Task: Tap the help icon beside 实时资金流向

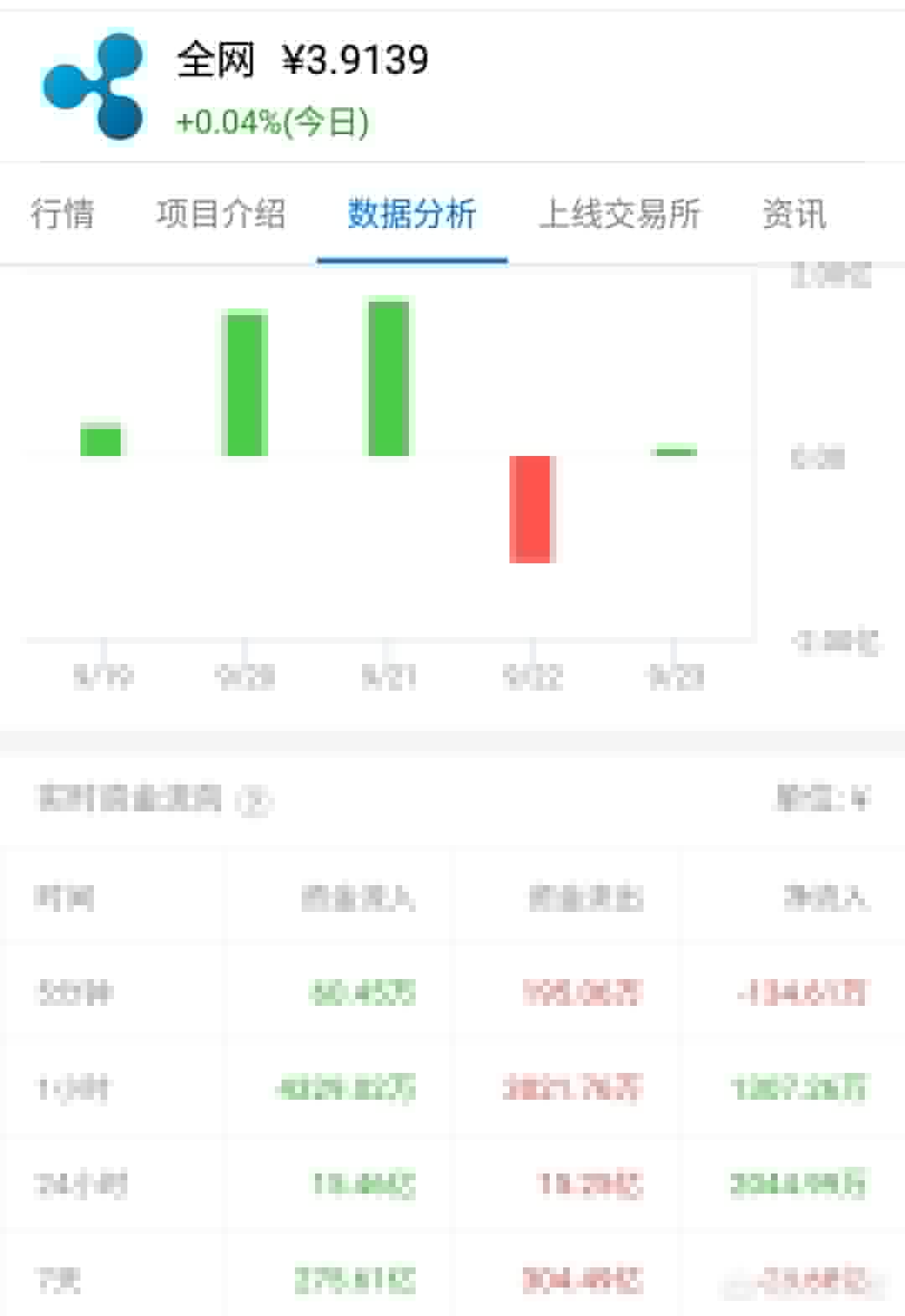Action: tap(255, 800)
